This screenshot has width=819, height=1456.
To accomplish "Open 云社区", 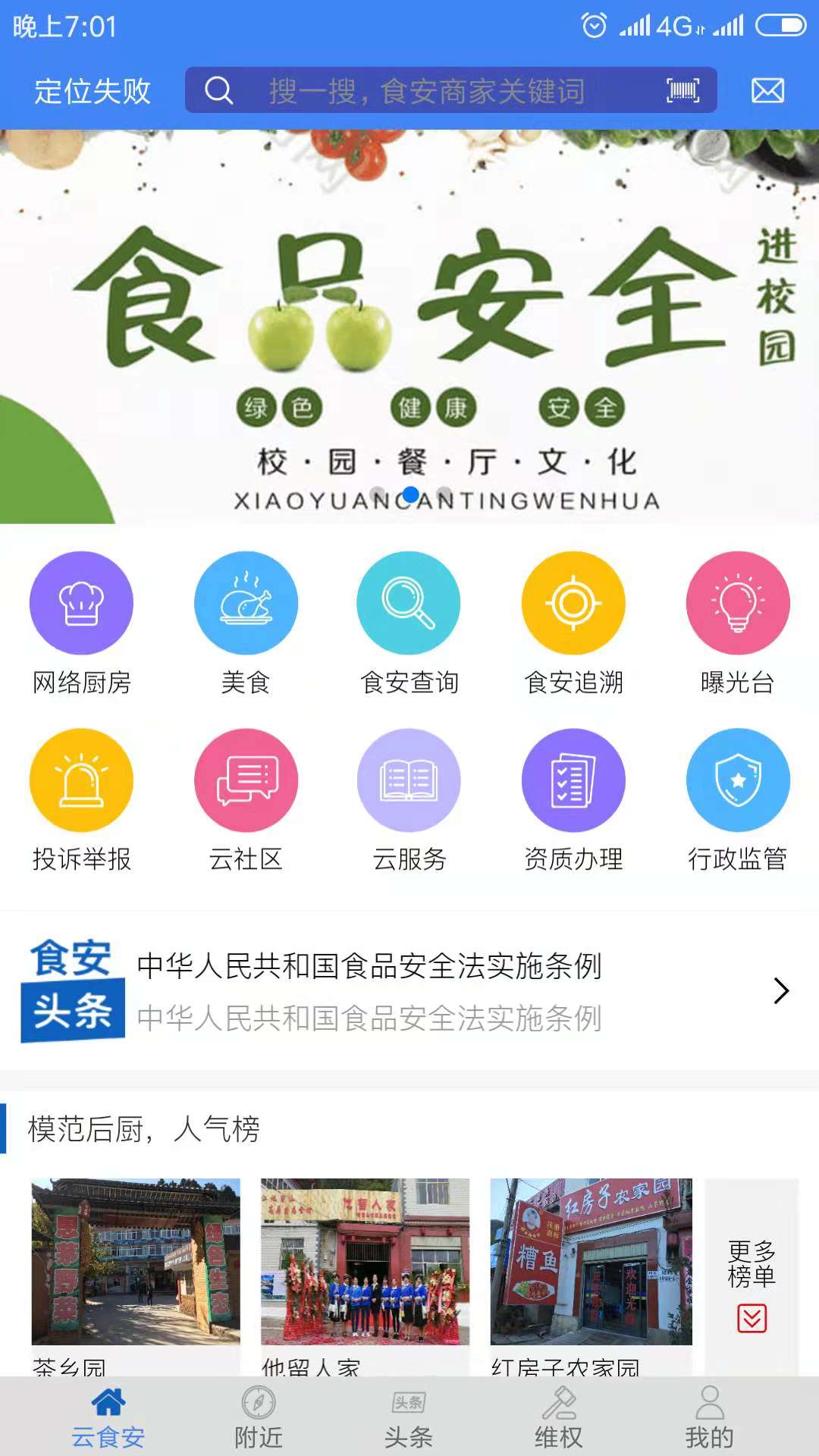I will click(246, 800).
